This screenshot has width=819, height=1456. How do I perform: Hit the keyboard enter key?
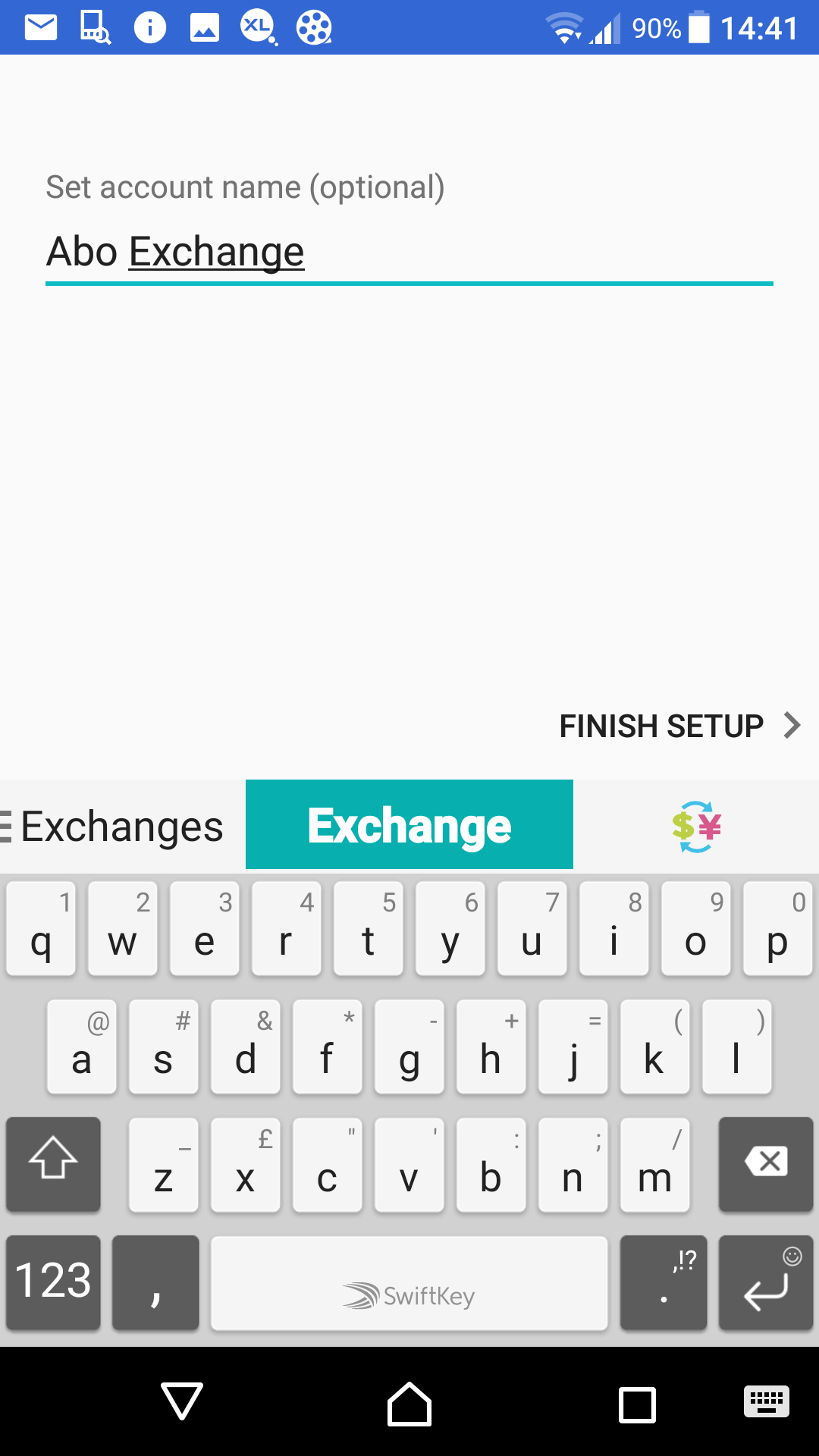click(x=766, y=1283)
